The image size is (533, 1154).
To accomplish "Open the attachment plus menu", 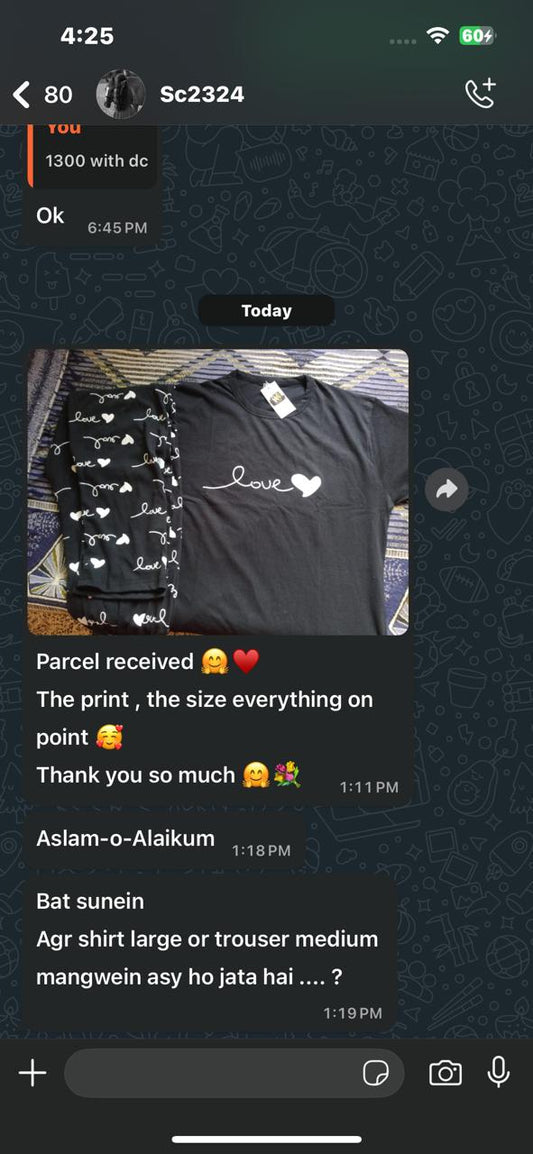I will tap(32, 1073).
